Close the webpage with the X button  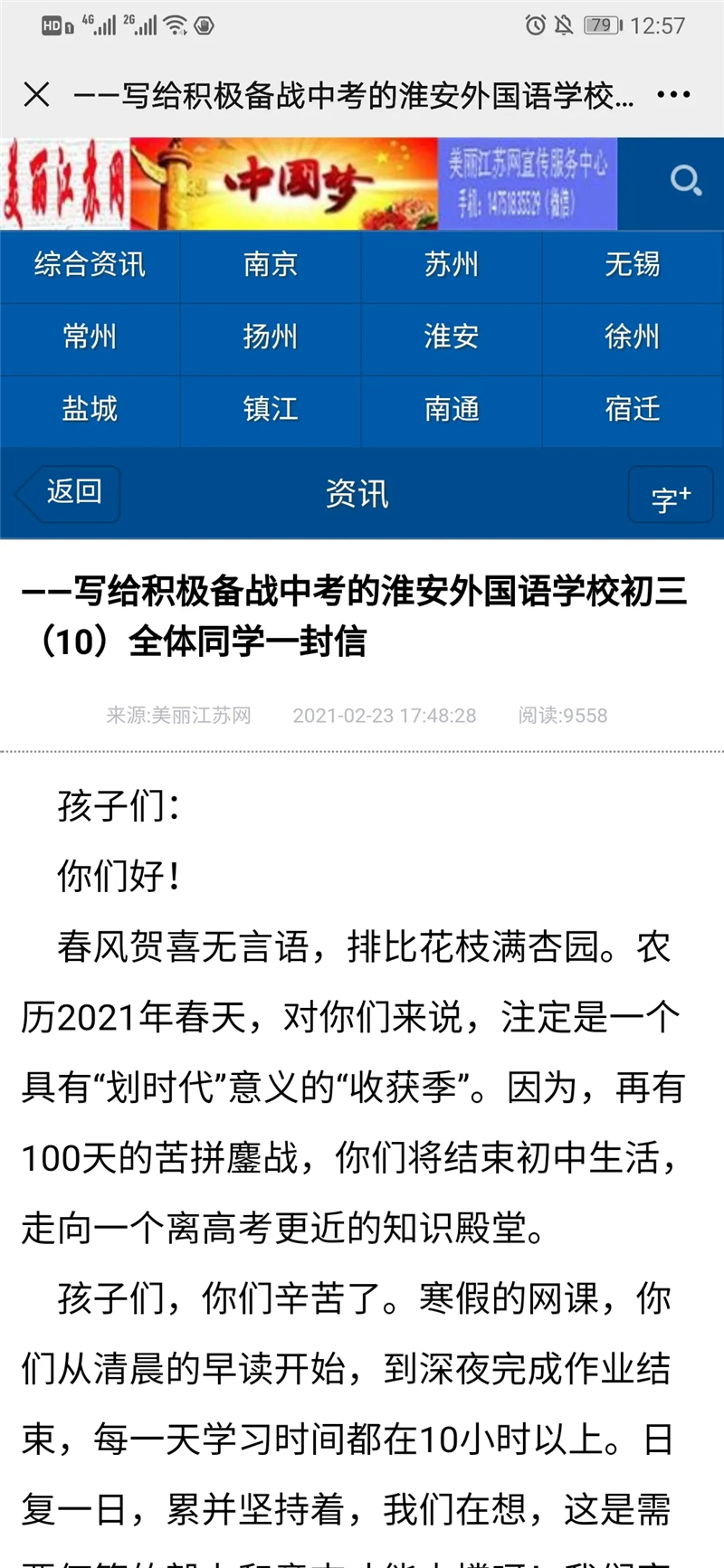(36, 94)
